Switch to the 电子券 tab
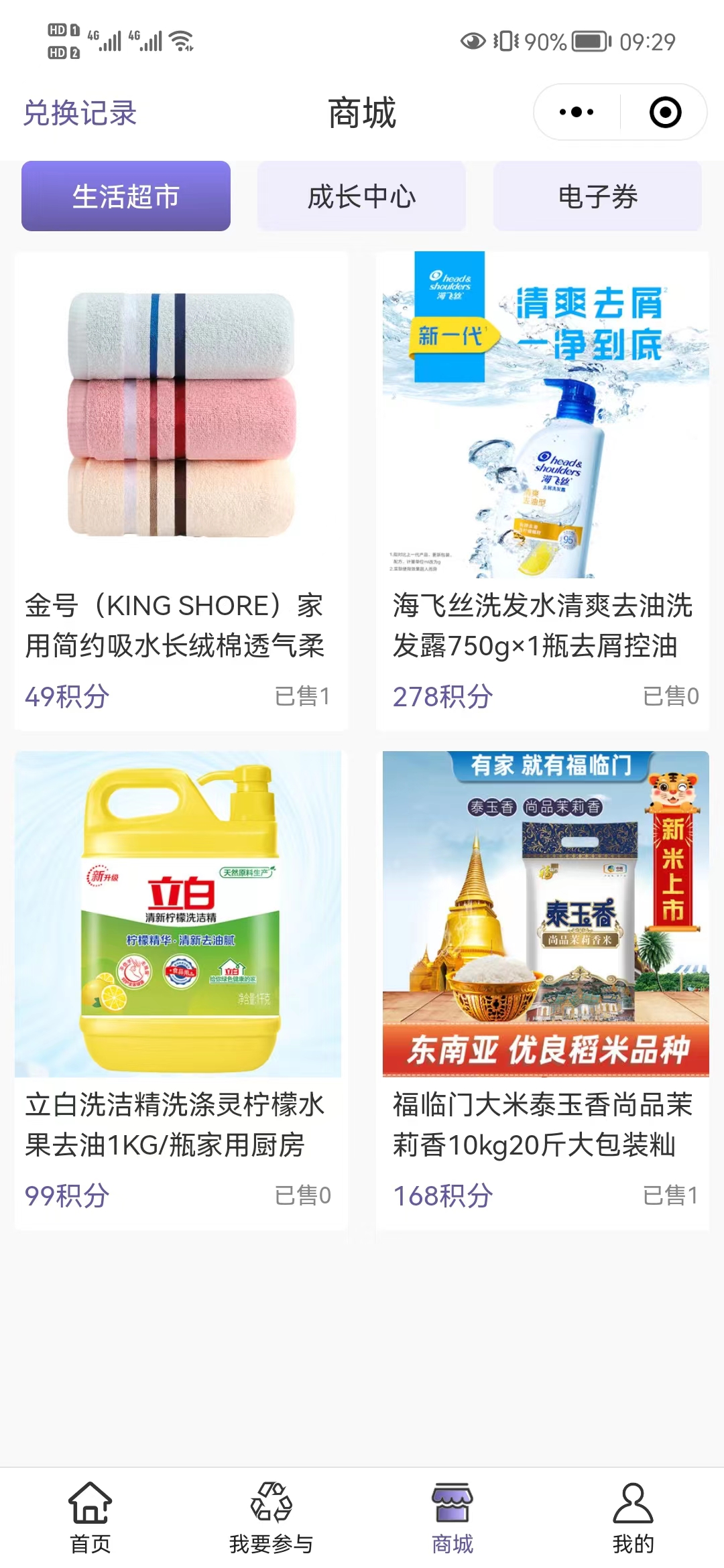The height and width of the screenshot is (1568, 724). (597, 196)
